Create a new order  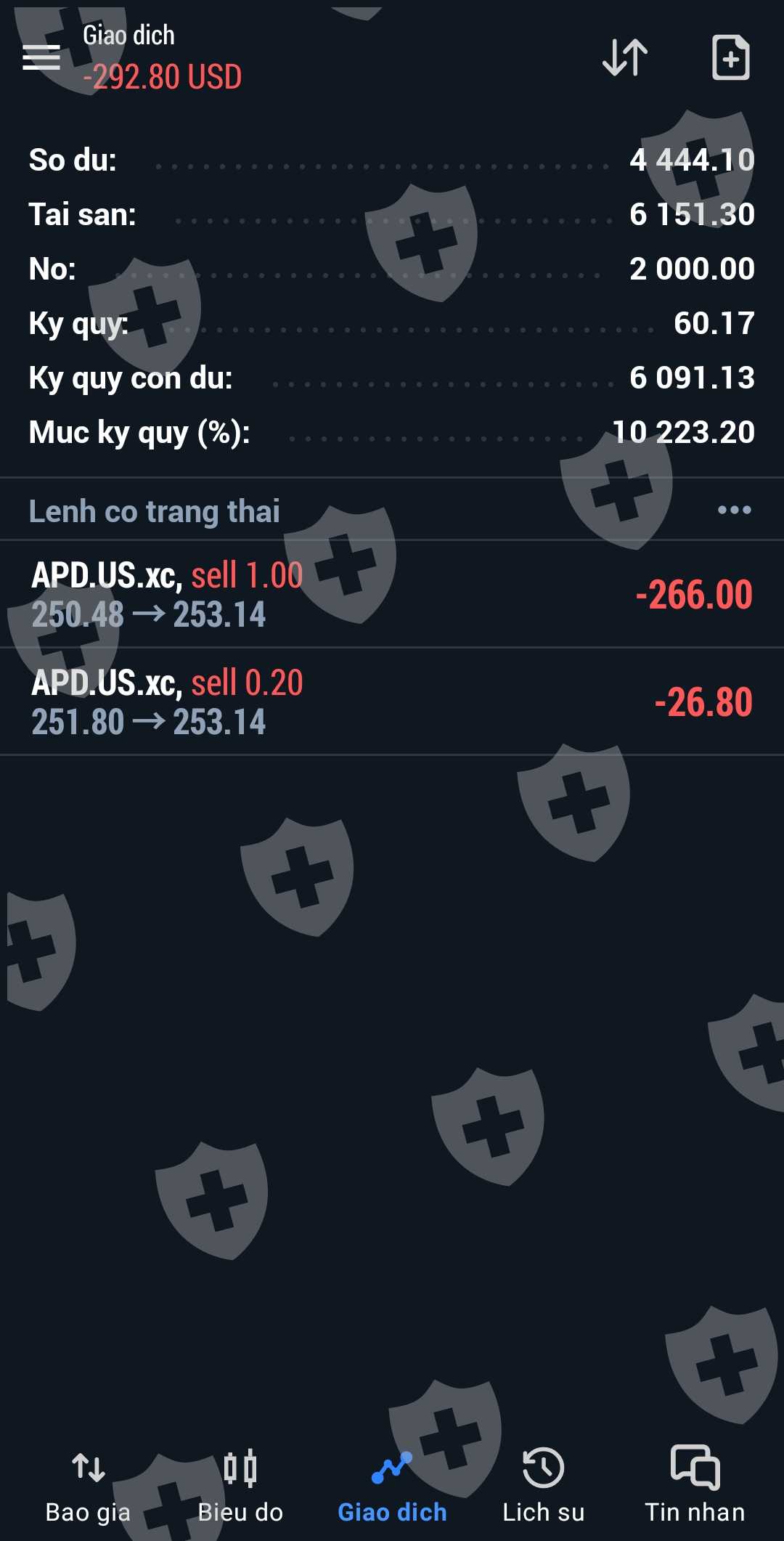point(730,57)
